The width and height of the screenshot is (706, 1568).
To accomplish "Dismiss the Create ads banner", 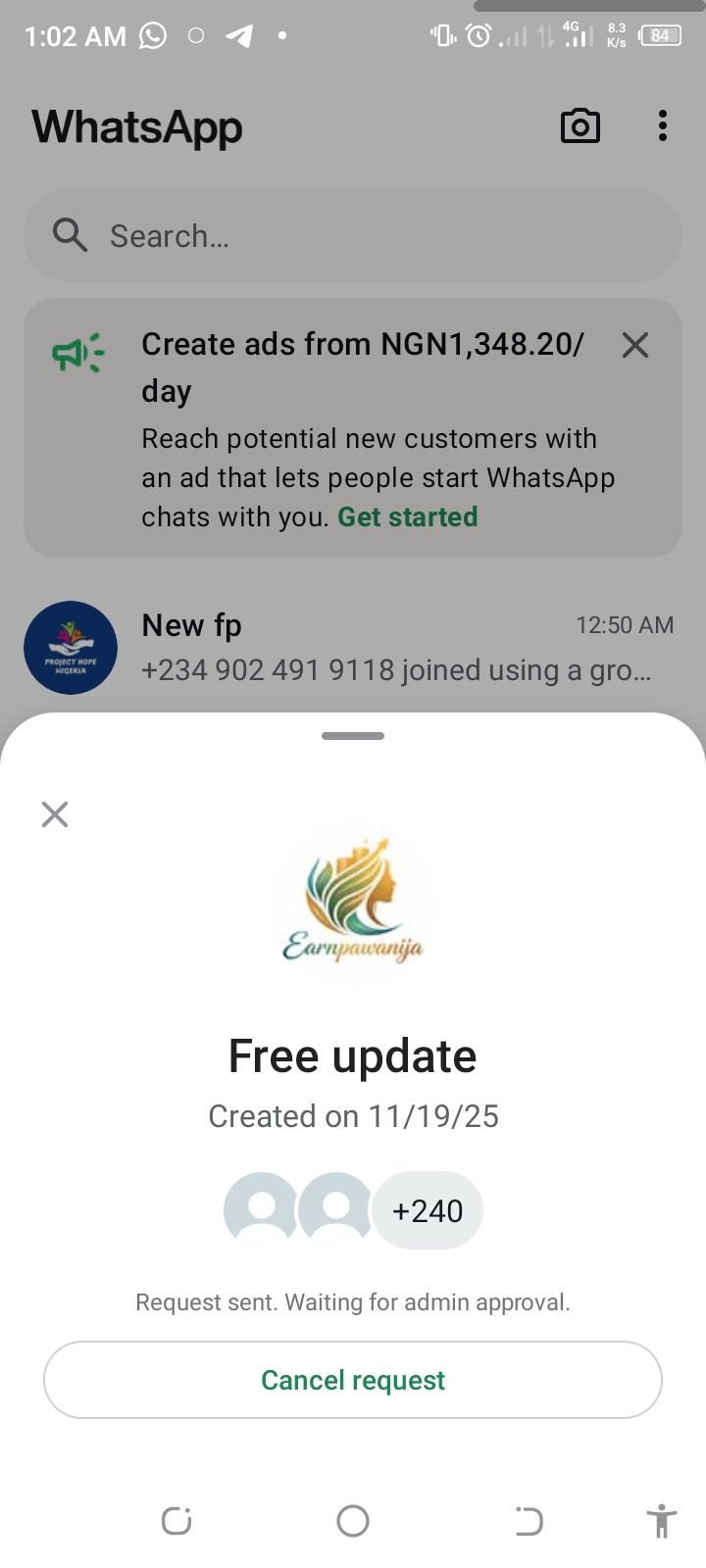I will (x=635, y=345).
